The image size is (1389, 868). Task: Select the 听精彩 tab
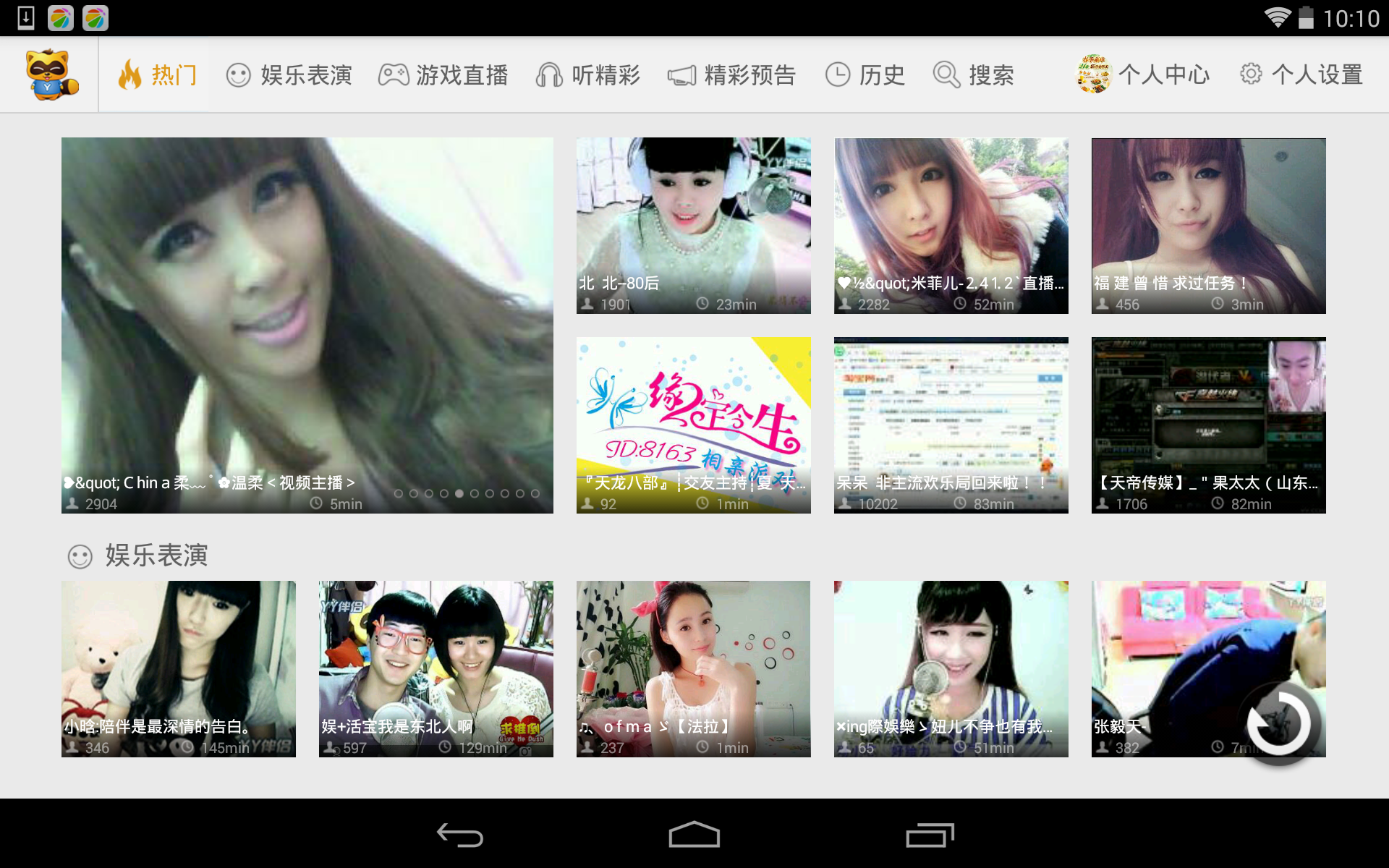pyautogui.click(x=587, y=75)
